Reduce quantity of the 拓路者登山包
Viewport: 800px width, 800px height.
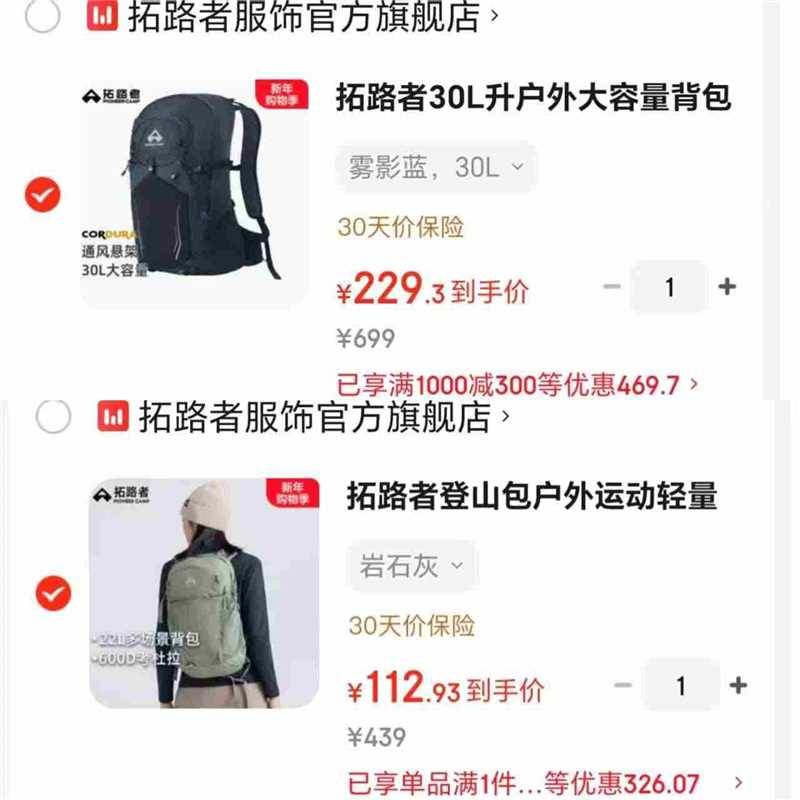pos(623,685)
